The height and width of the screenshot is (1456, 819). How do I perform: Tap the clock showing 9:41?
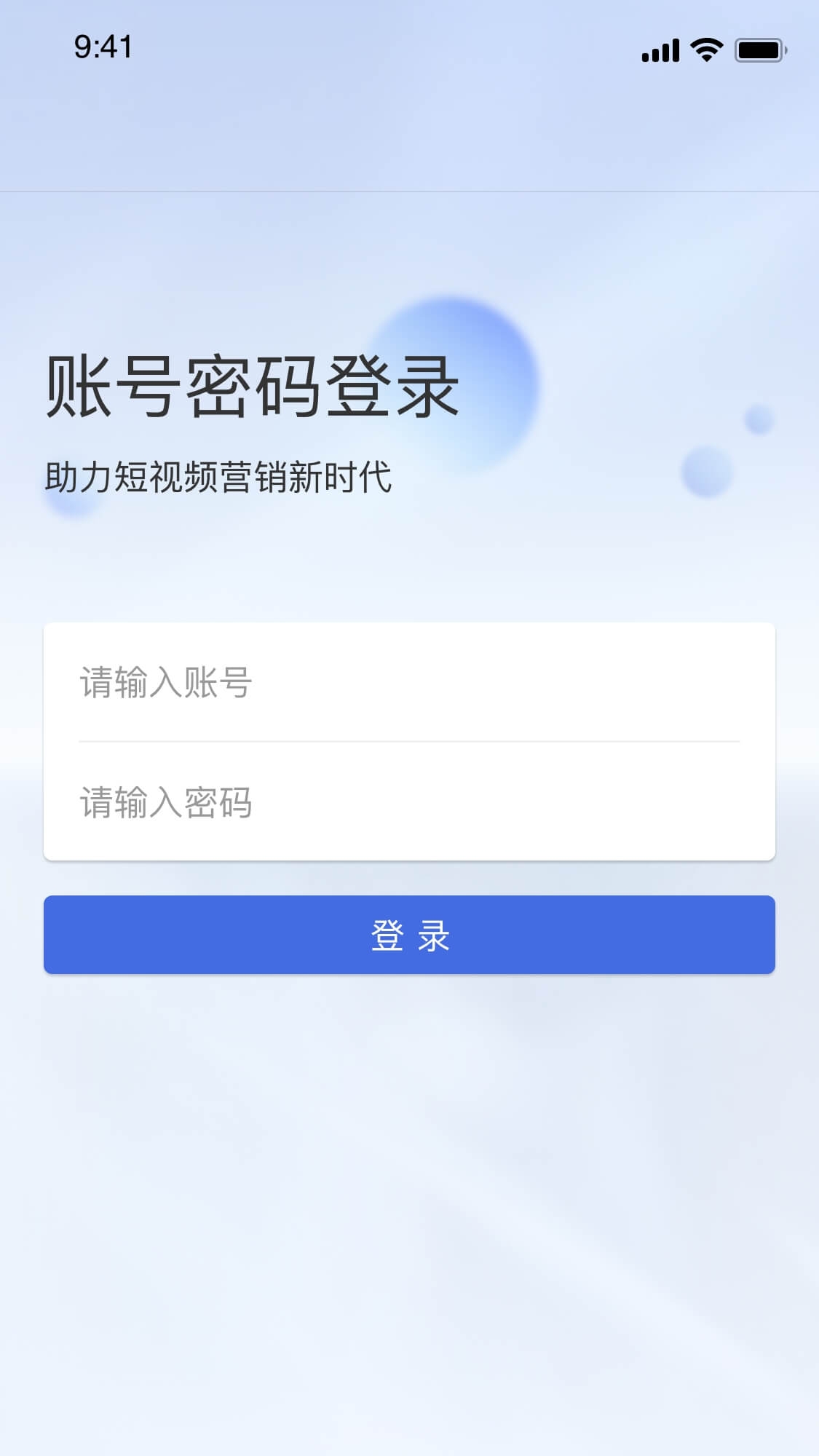click(x=102, y=46)
